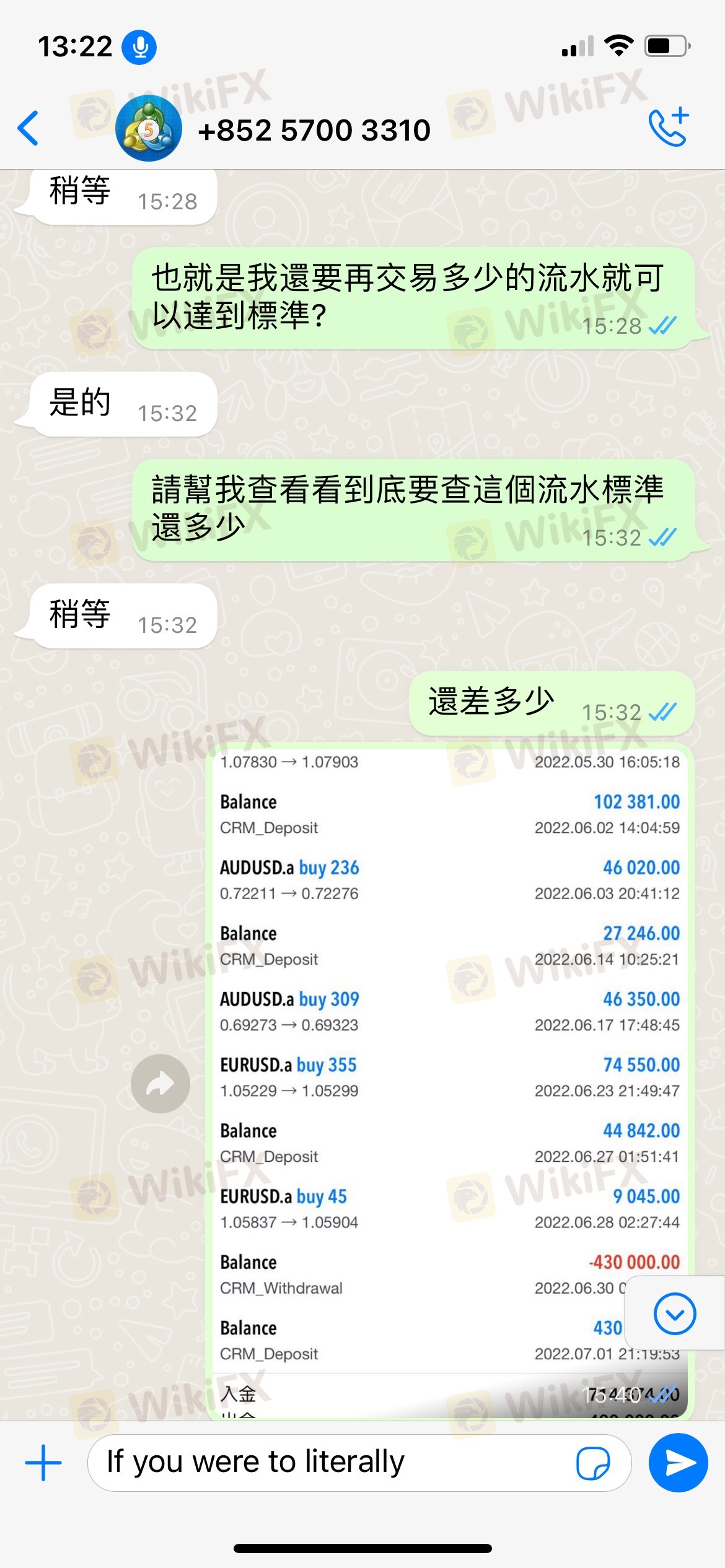Go back to the chat list
This screenshot has width=725, height=1568.
(29, 129)
